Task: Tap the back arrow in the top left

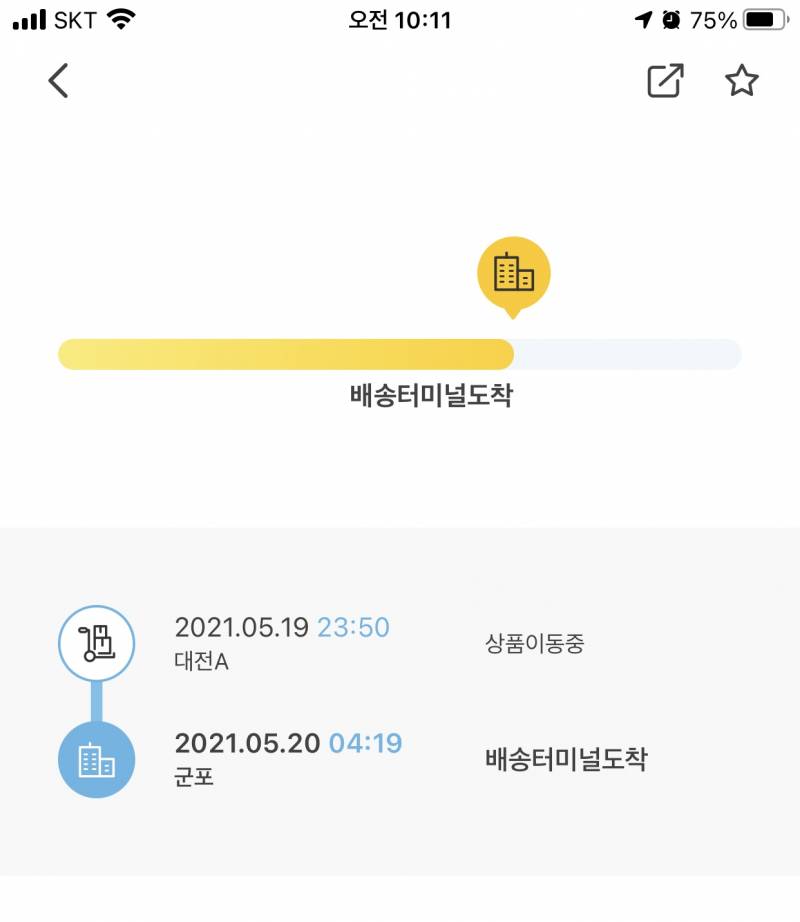Action: pyautogui.click(x=57, y=79)
